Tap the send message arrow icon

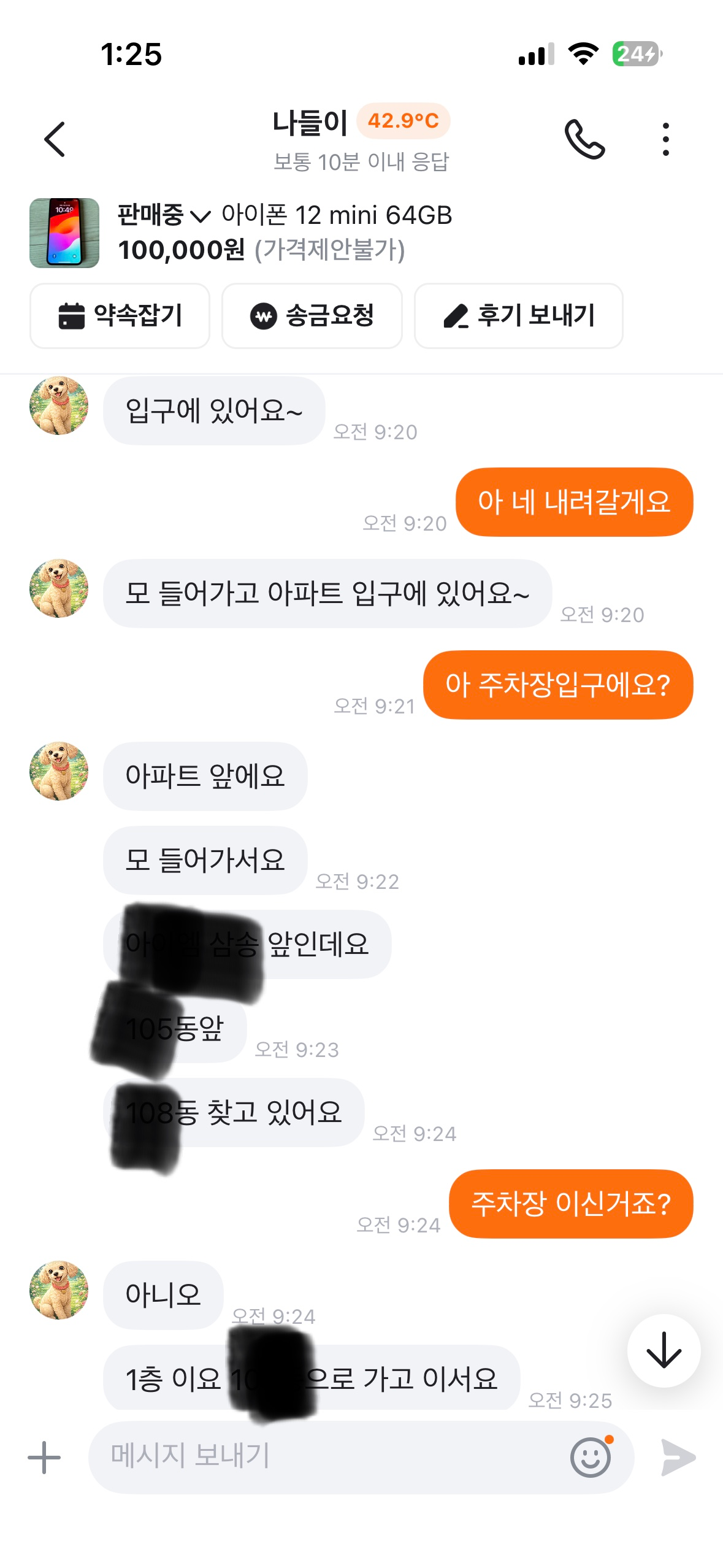pyautogui.click(x=677, y=1458)
